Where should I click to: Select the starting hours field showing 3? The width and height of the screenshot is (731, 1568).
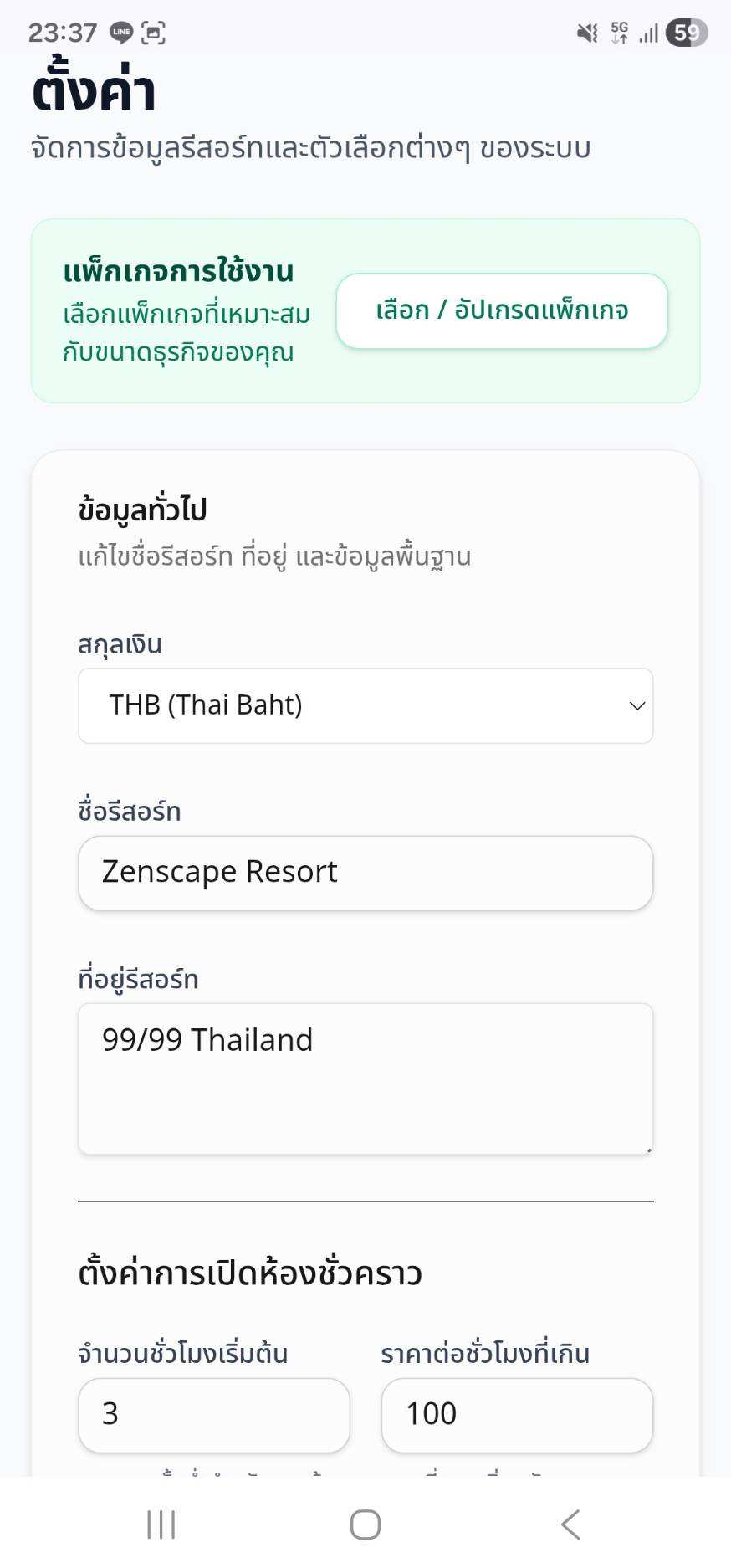(x=213, y=1415)
